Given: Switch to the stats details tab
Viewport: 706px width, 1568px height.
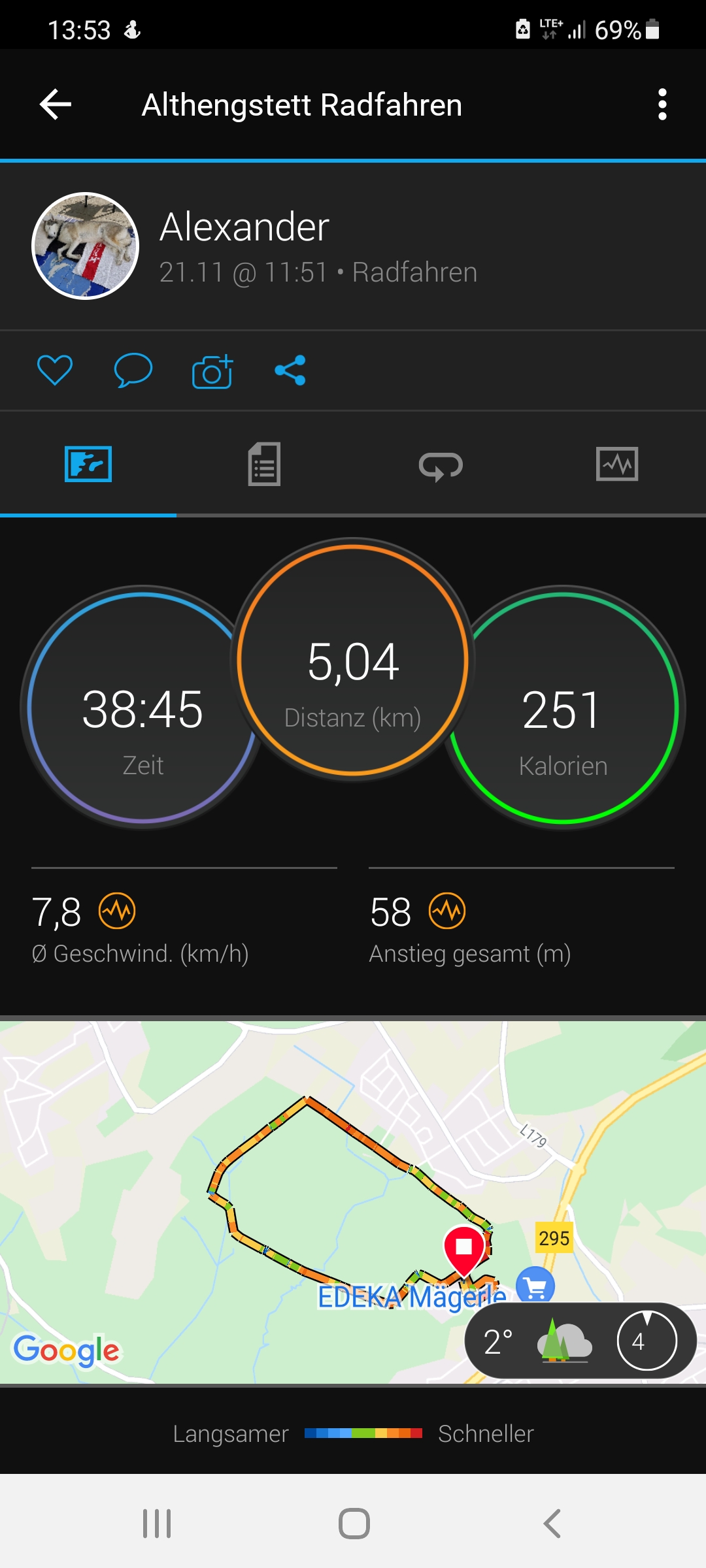Looking at the screenshot, I should [x=264, y=465].
